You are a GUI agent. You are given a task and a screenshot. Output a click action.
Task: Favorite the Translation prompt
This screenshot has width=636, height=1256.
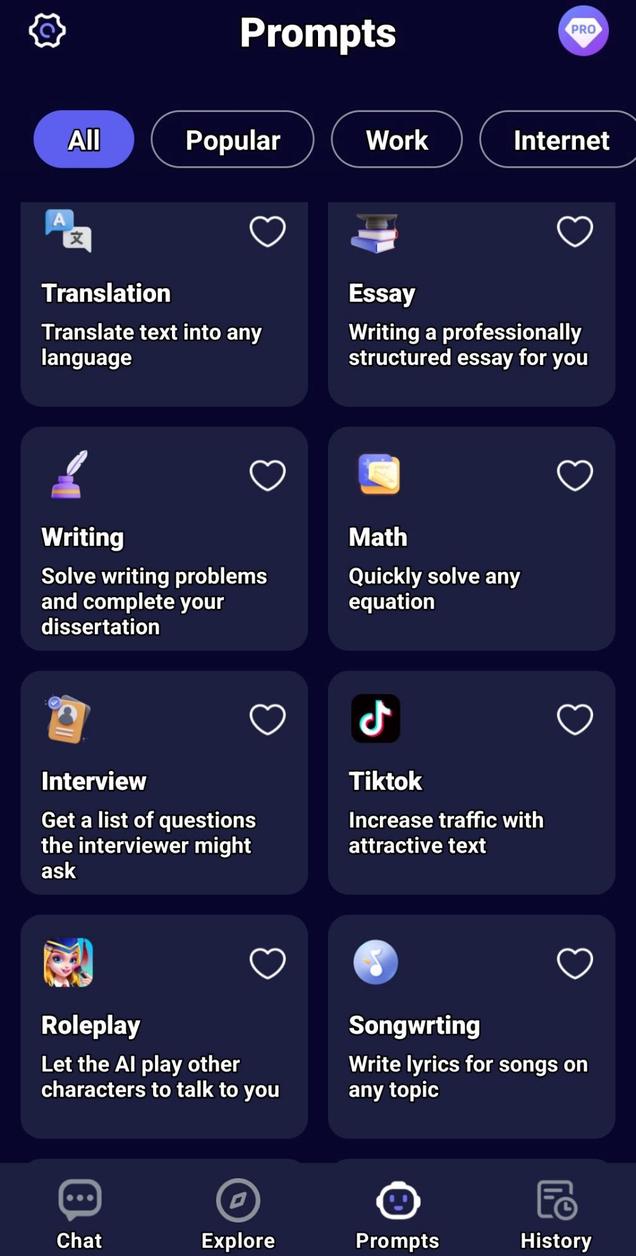(267, 232)
